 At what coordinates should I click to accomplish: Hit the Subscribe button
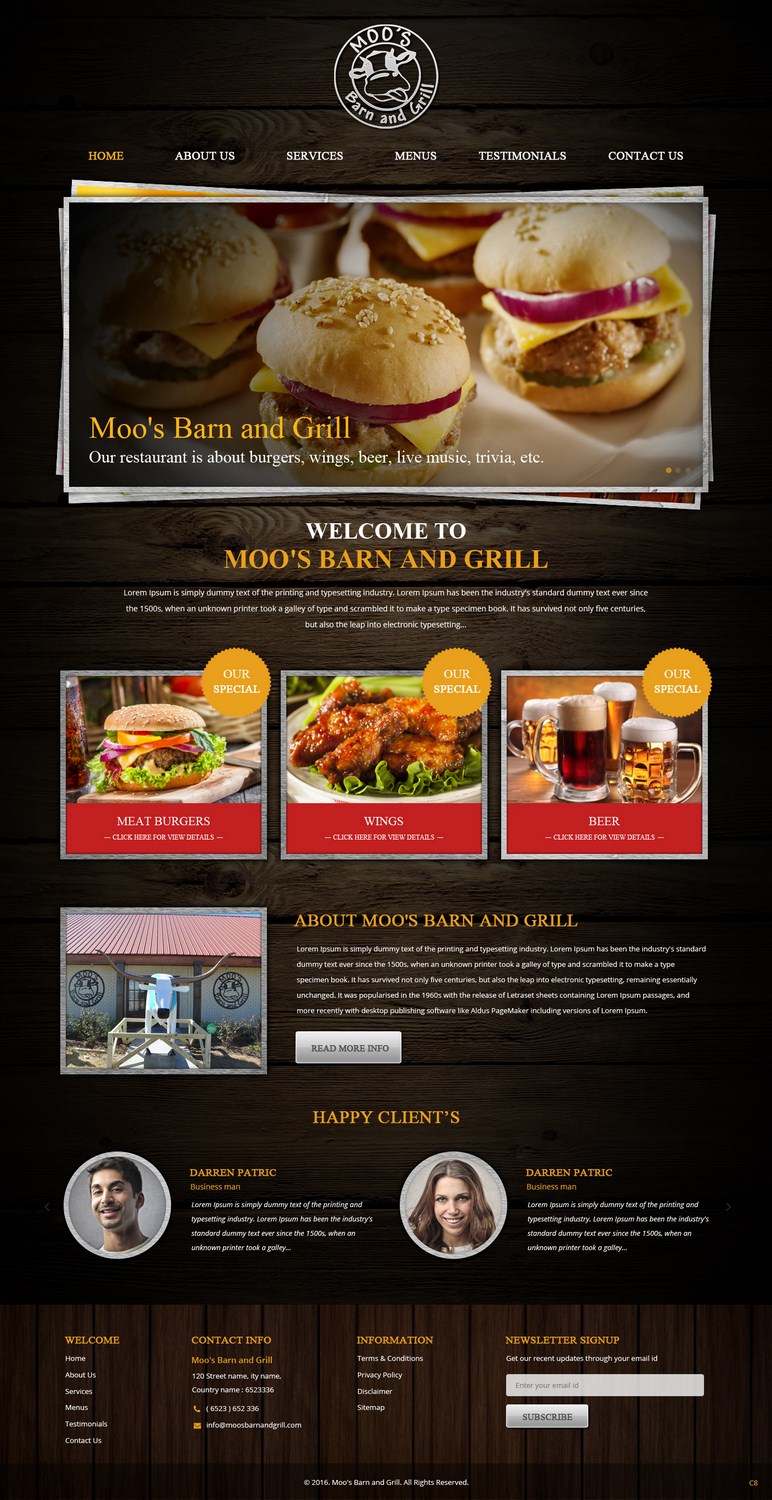[x=547, y=1417]
